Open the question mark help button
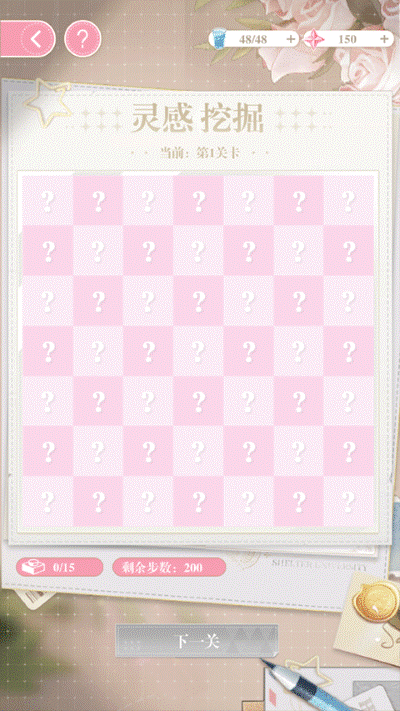 click(x=83, y=39)
